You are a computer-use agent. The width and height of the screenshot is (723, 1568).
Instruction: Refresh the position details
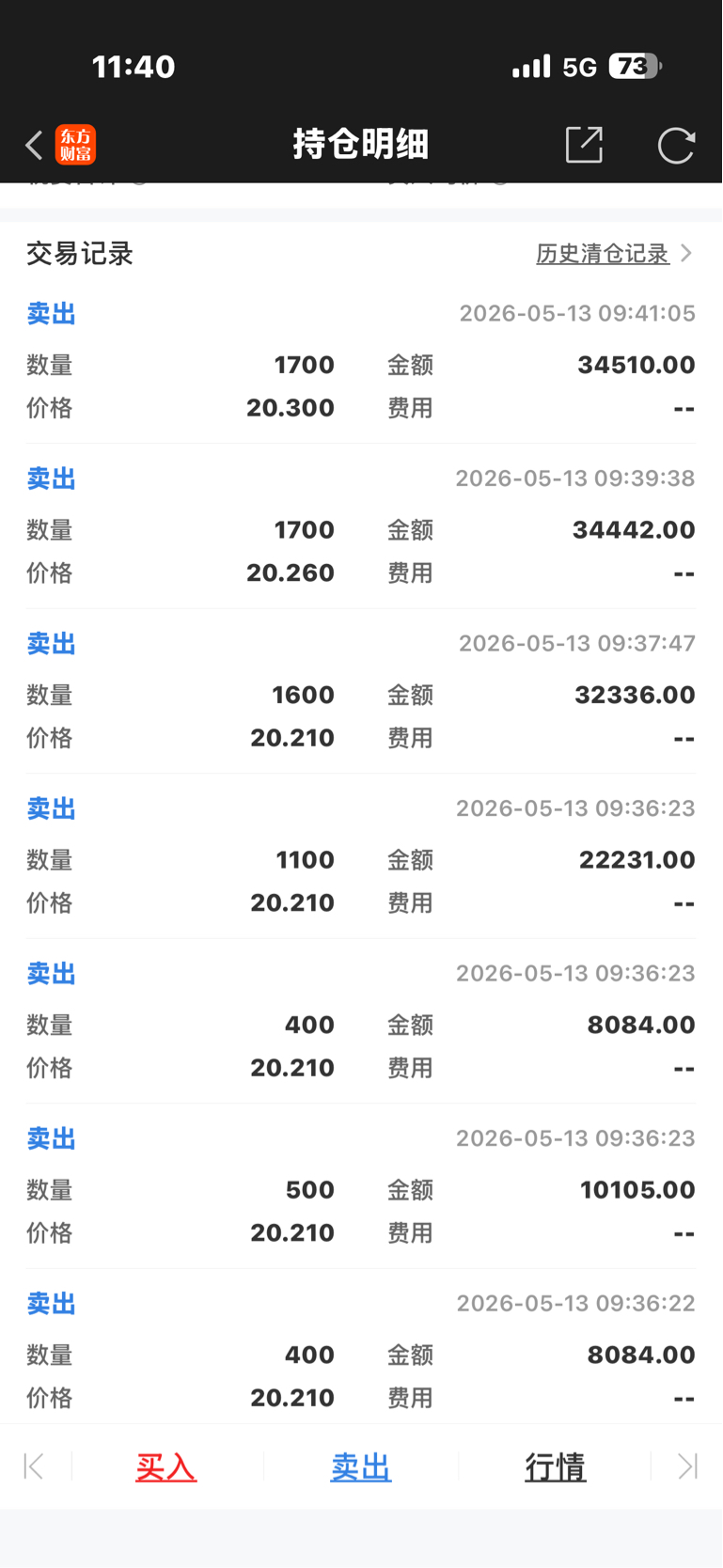click(676, 145)
